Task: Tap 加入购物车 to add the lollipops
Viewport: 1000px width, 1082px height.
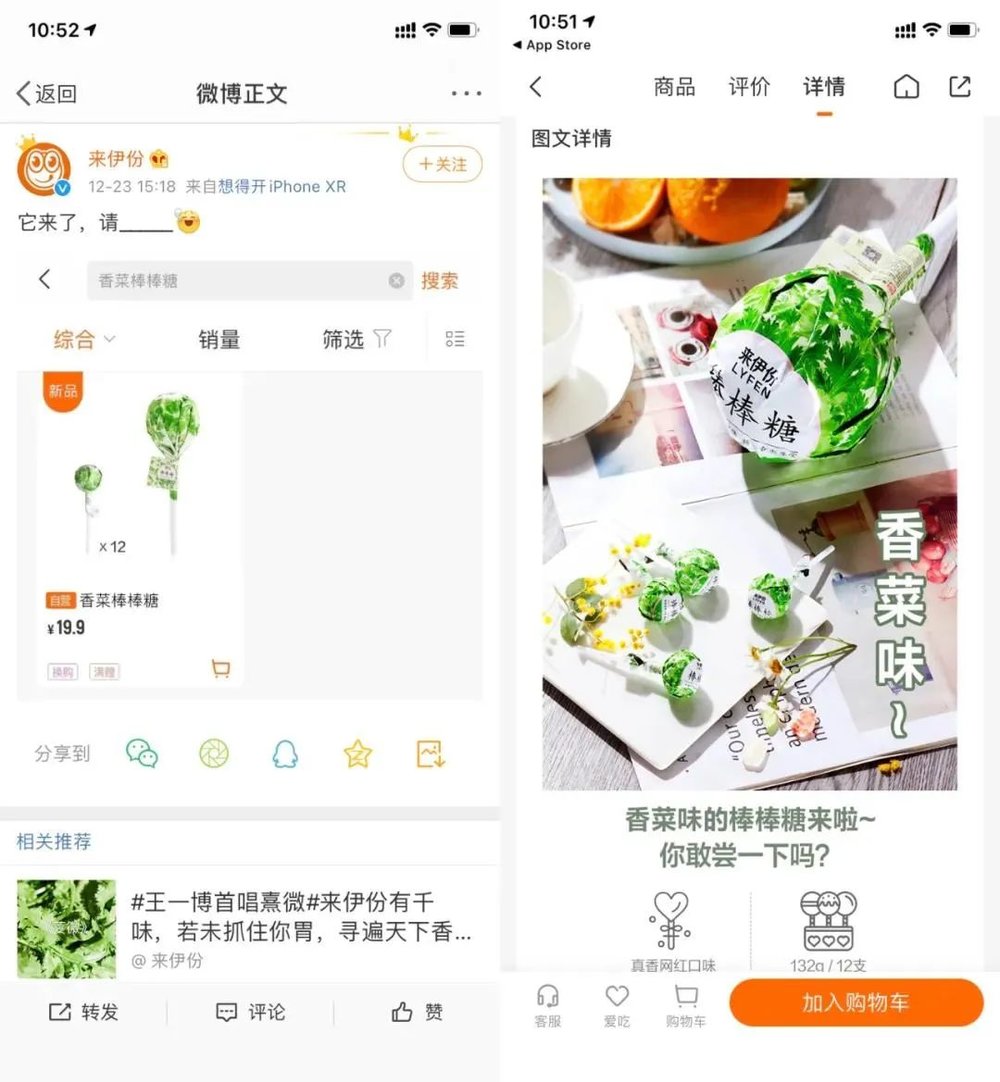Action: point(856,1002)
